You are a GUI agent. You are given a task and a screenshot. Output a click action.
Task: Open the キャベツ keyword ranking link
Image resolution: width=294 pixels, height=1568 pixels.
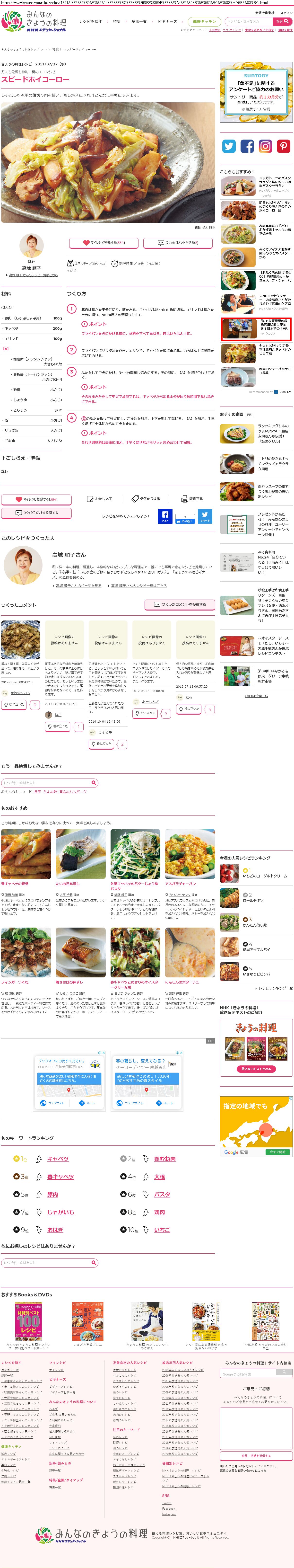(x=58, y=1159)
